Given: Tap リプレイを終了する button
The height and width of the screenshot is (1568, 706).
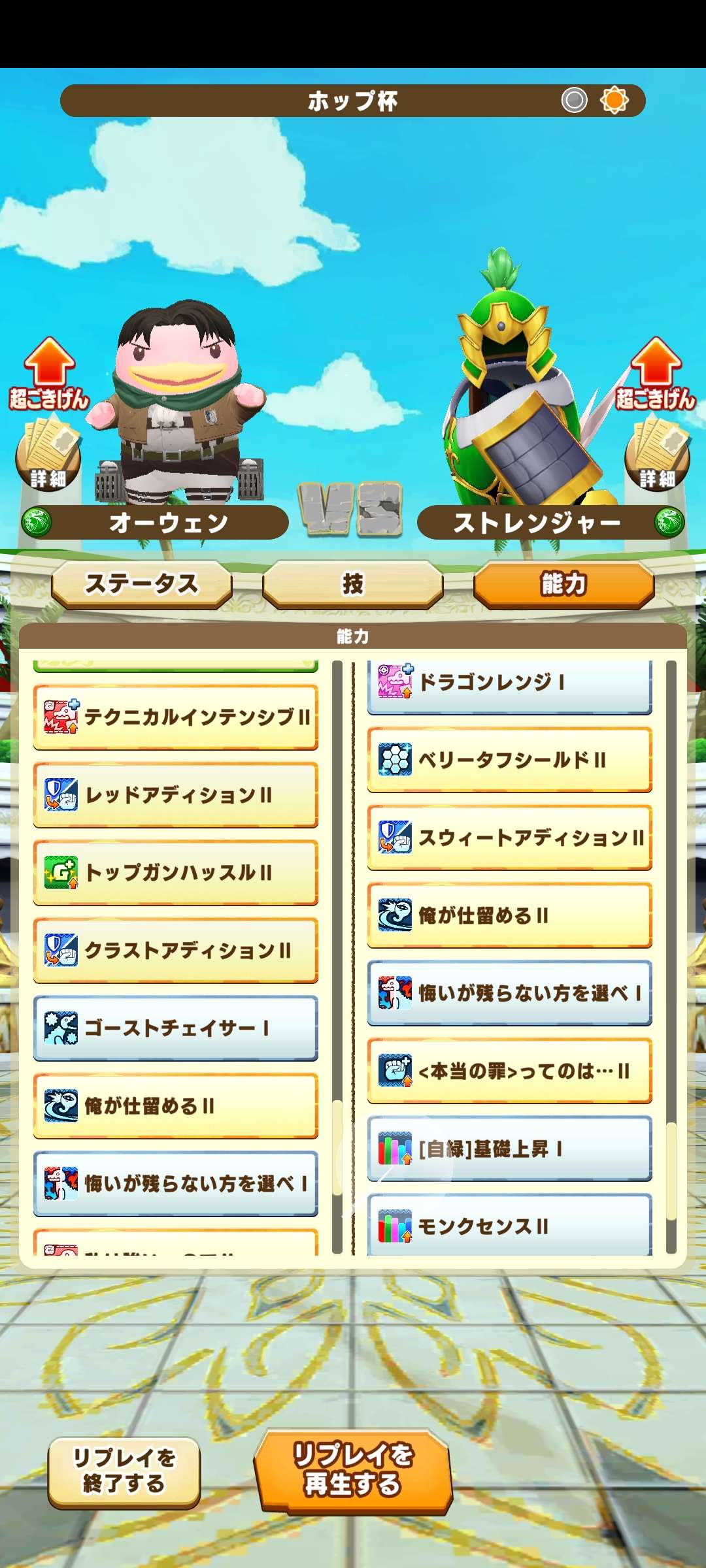Looking at the screenshot, I should [x=124, y=1471].
